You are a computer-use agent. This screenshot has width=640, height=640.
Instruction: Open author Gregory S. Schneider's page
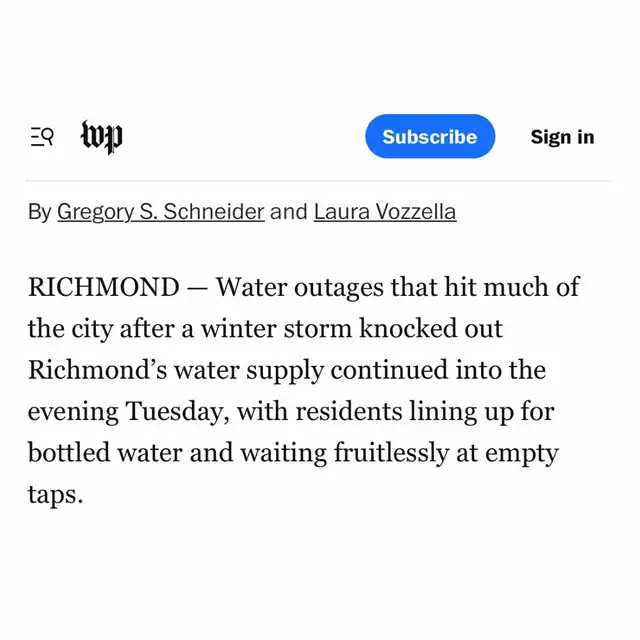click(x=161, y=212)
